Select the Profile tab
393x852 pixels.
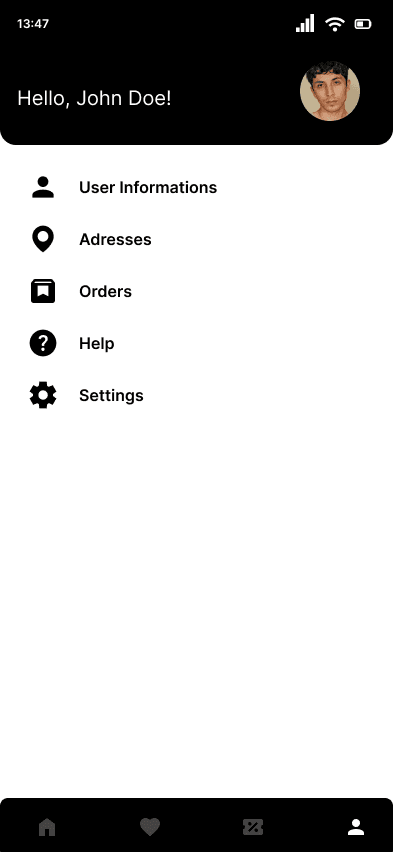(356, 828)
